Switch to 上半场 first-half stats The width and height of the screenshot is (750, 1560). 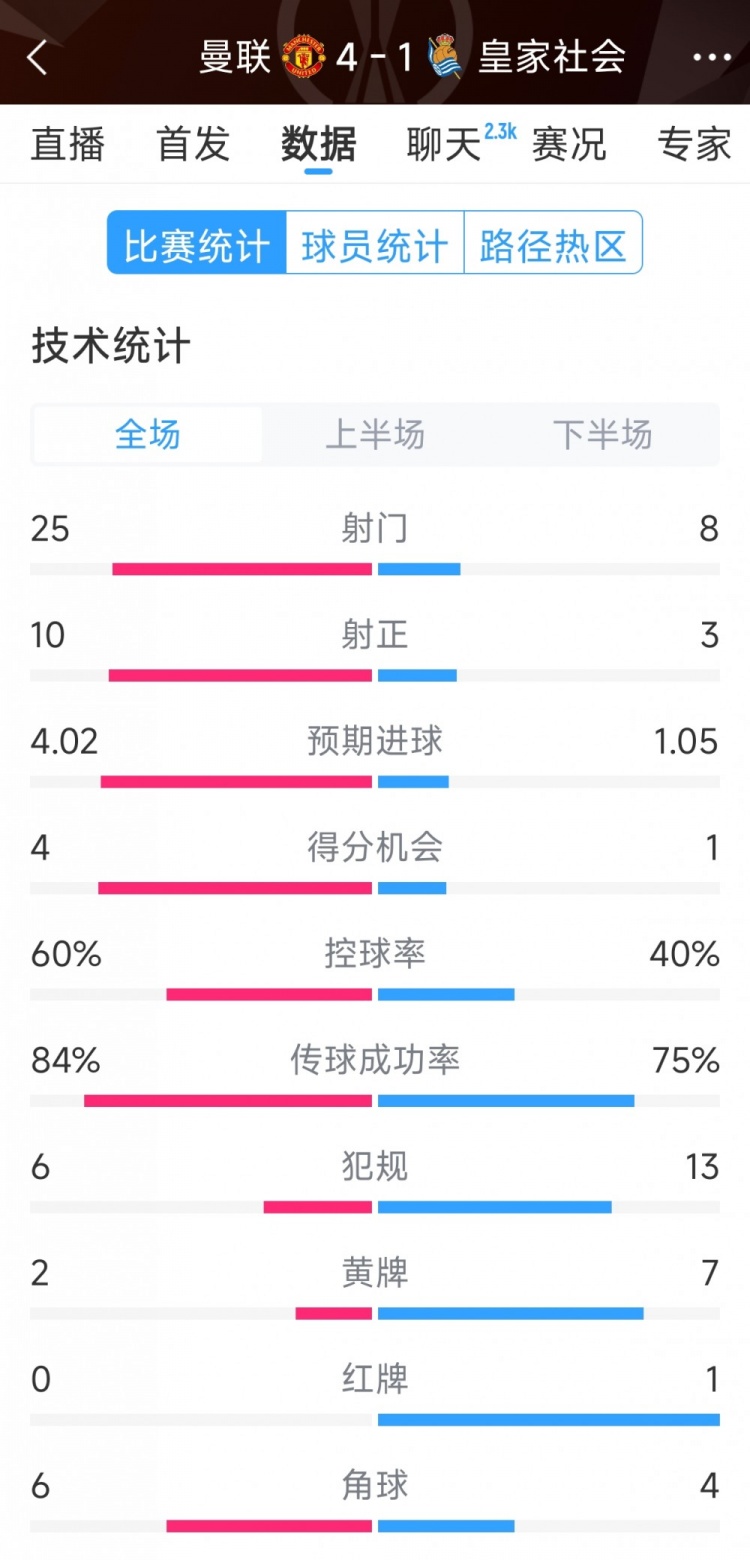pos(375,434)
